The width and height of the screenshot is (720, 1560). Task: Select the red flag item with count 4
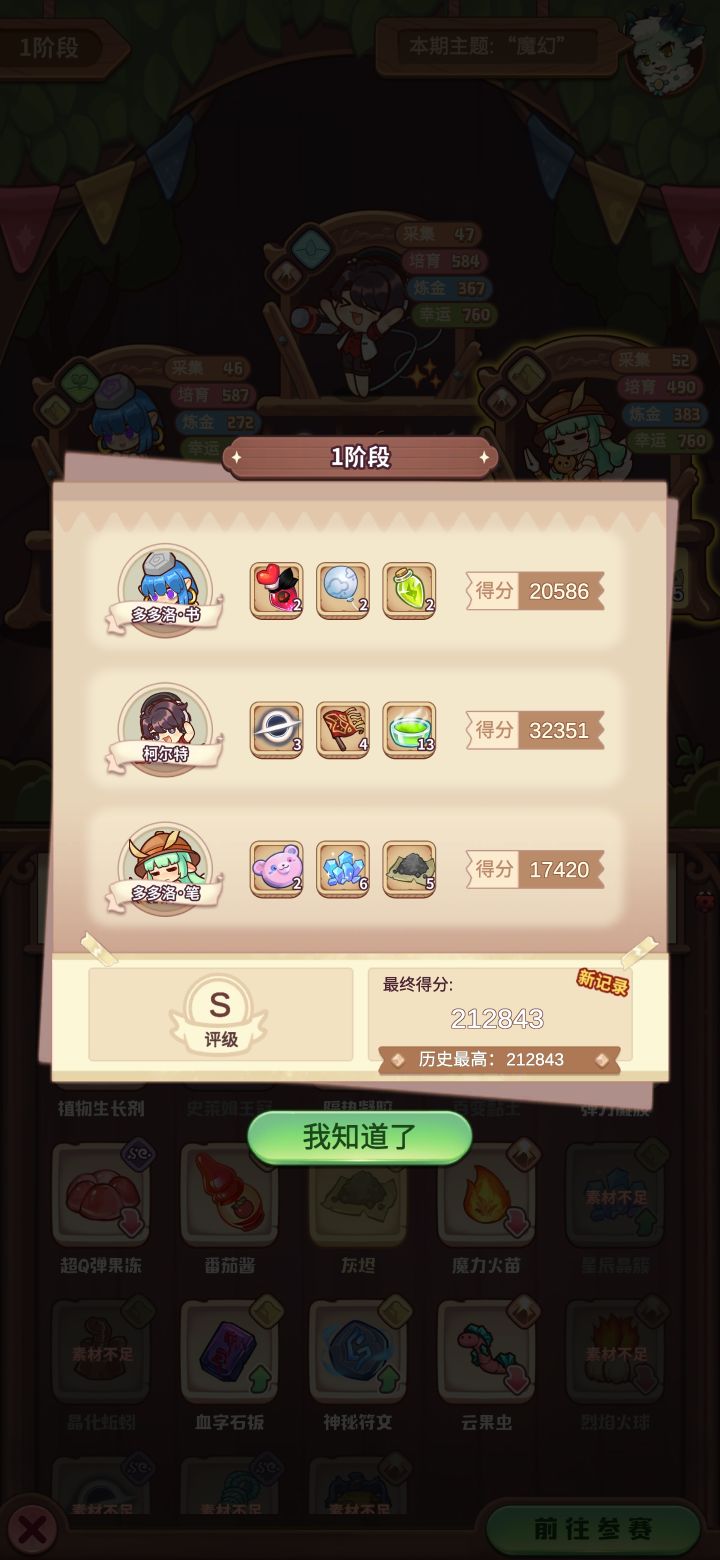click(342, 729)
